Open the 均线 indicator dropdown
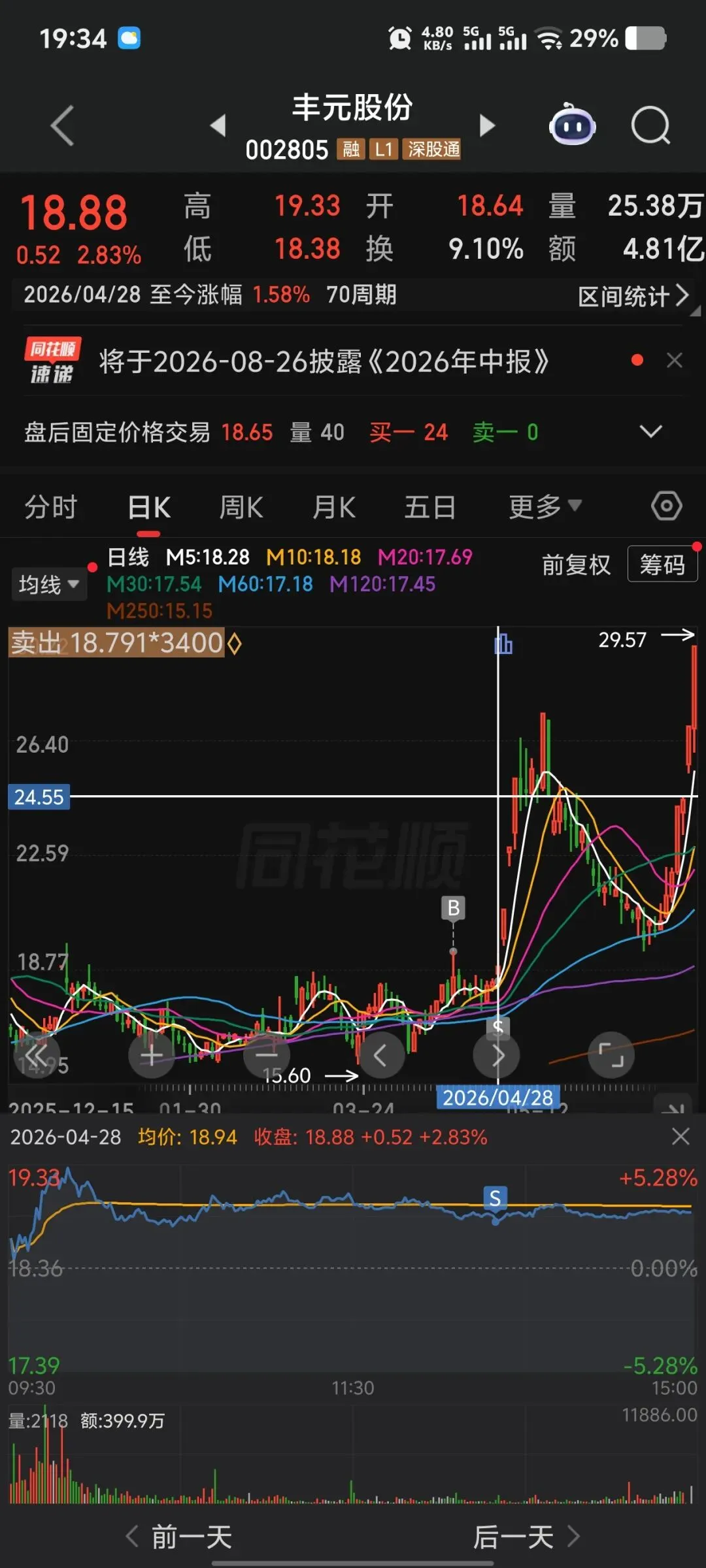The image size is (706, 1568). coord(48,584)
